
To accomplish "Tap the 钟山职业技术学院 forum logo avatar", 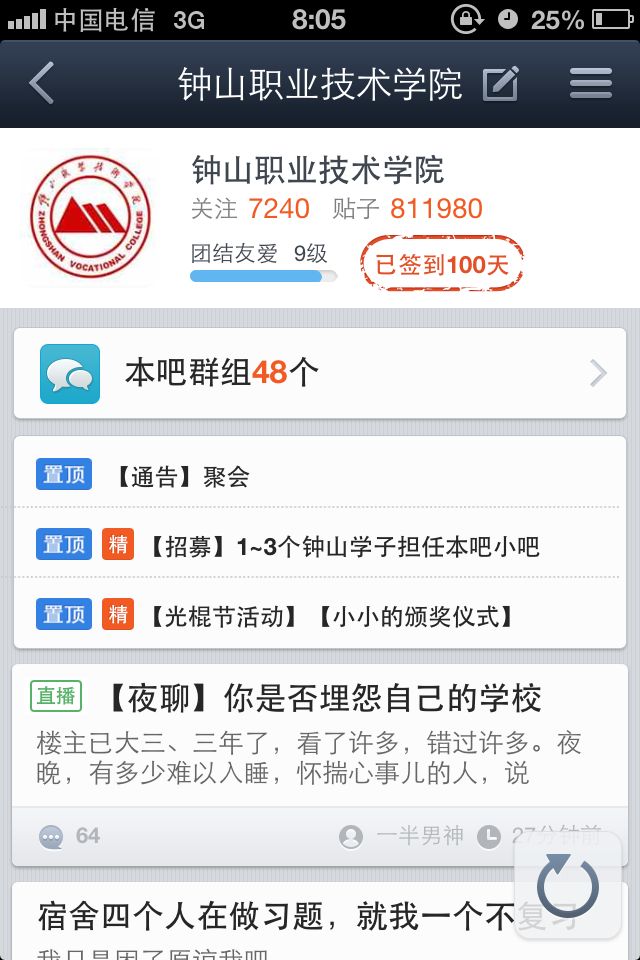I will (x=91, y=218).
